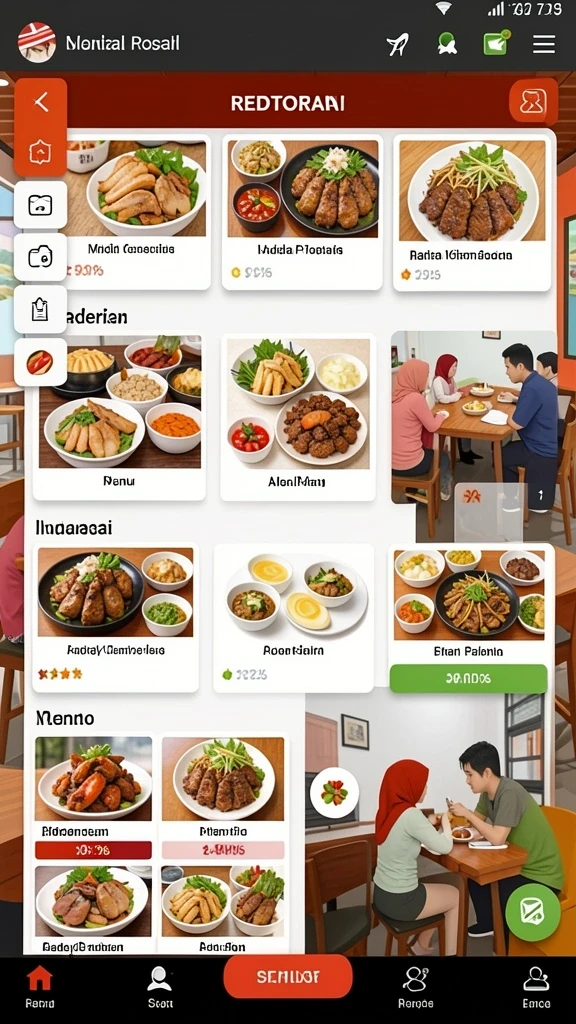
Task: Switch to the second bottom tab with the person icon
Action: point(159,985)
